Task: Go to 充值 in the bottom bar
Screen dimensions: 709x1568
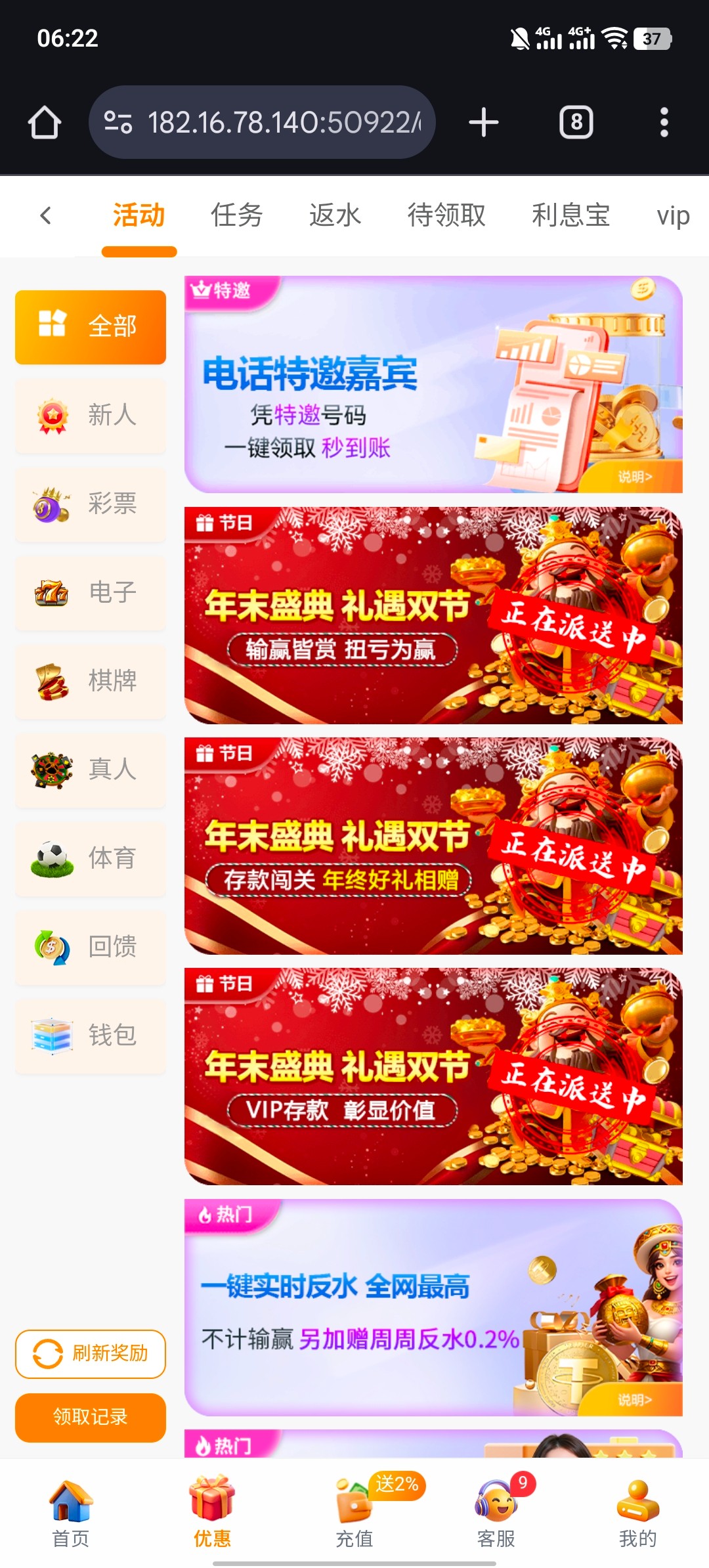Action: tap(354, 1513)
